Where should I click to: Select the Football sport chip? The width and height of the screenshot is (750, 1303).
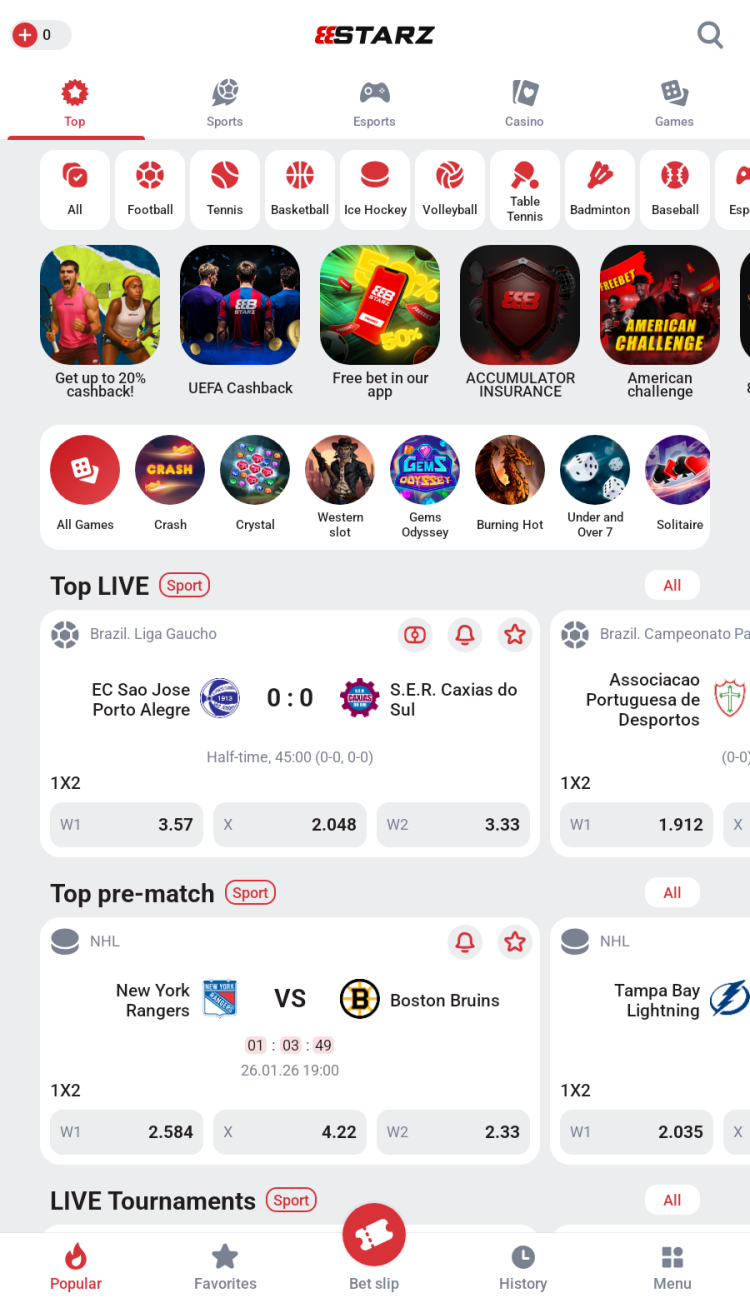pyautogui.click(x=150, y=189)
